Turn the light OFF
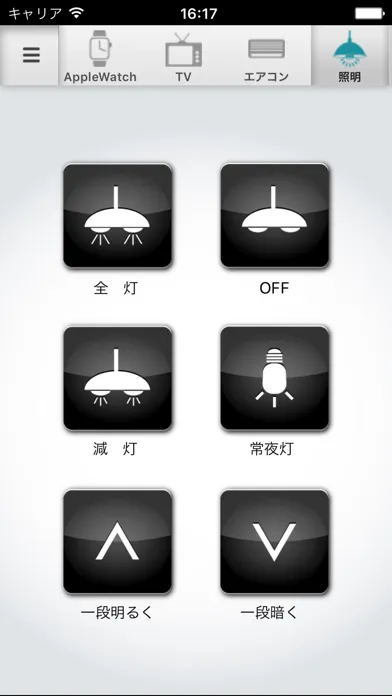The image size is (392, 696). (x=275, y=216)
